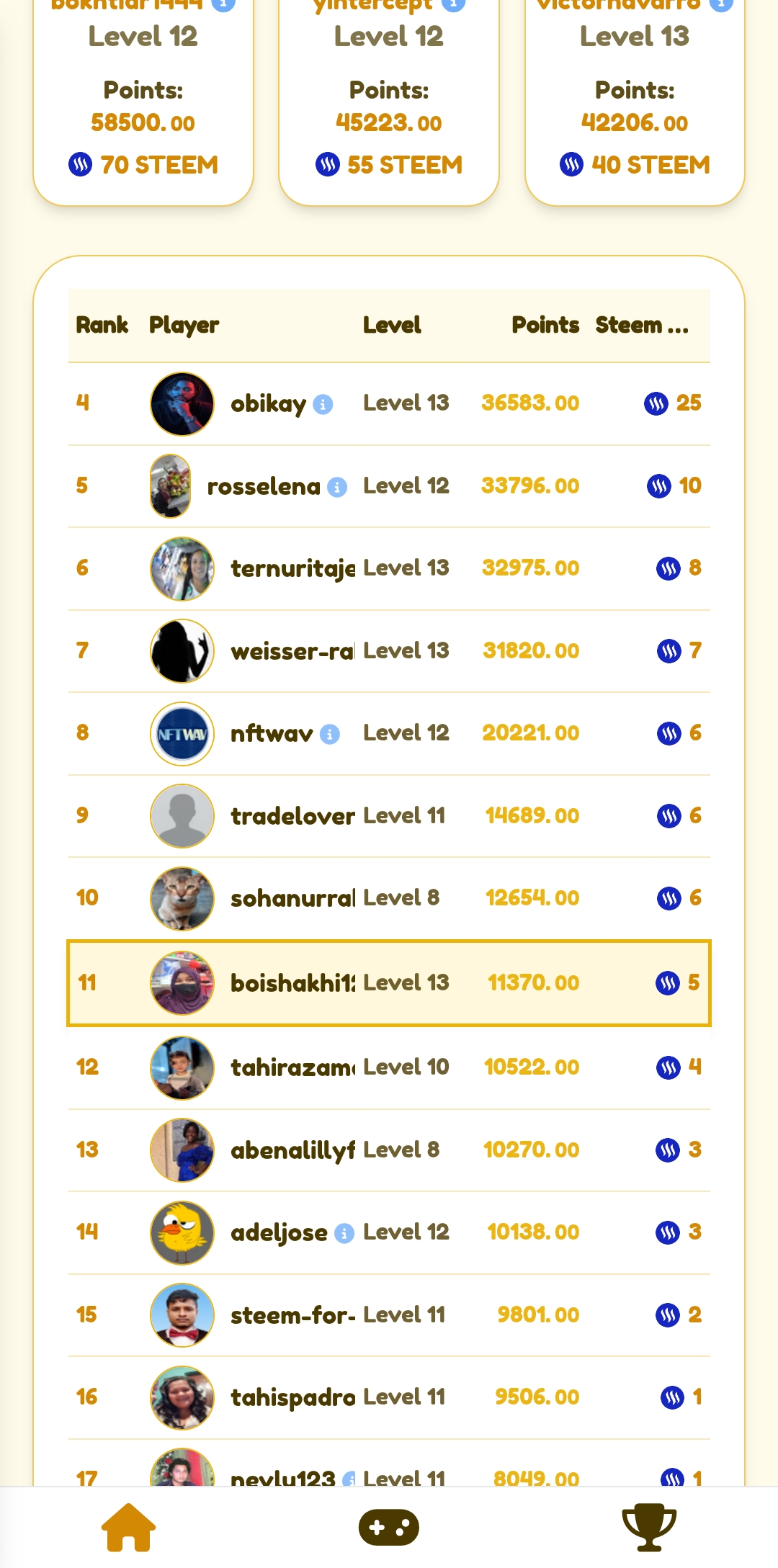Open the tradelover row at rank 9

pos(389,816)
